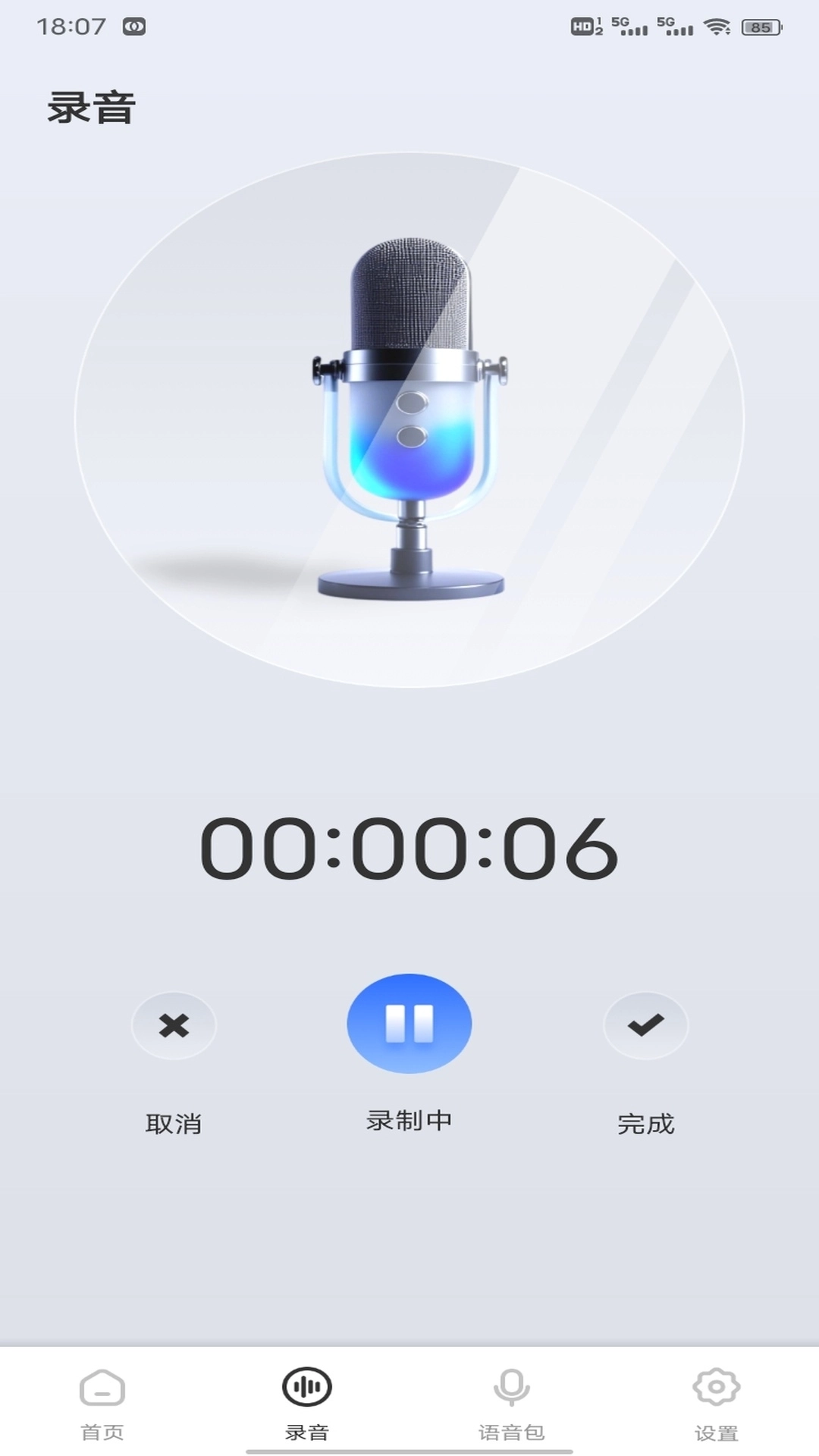Tap the checkmark icon to finish recording

(x=645, y=1025)
